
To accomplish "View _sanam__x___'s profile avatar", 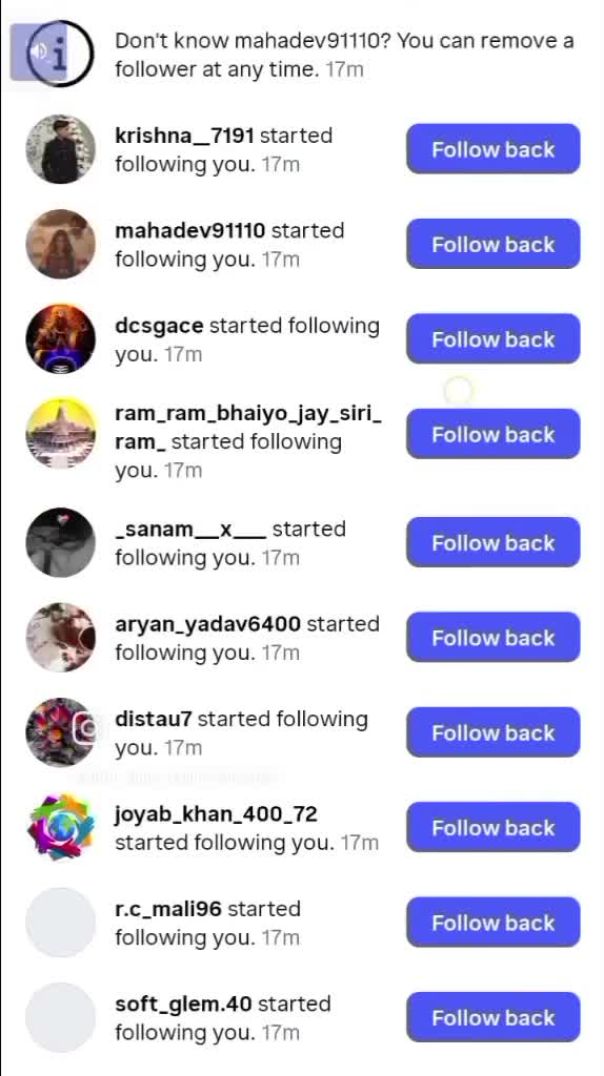I will (x=60, y=542).
